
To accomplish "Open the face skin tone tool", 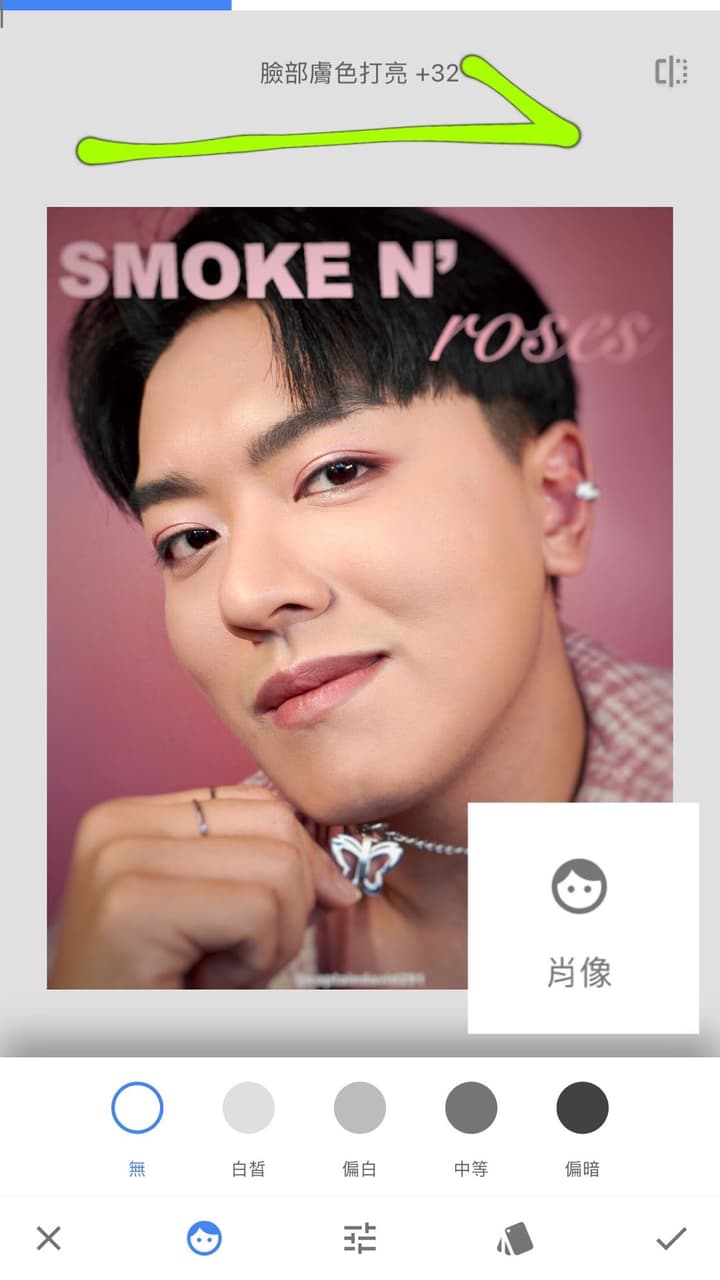I will tap(204, 1239).
